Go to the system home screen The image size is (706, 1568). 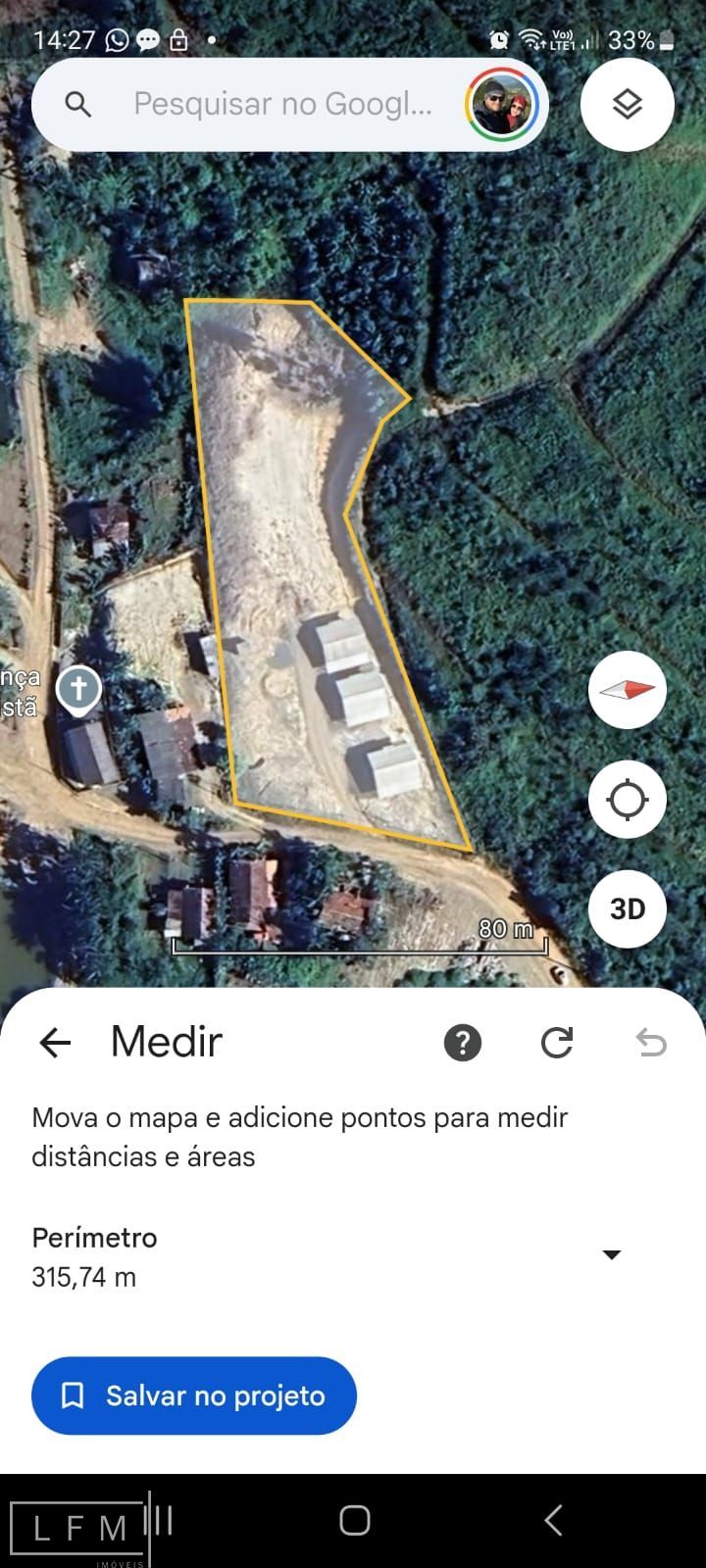coord(354,1520)
